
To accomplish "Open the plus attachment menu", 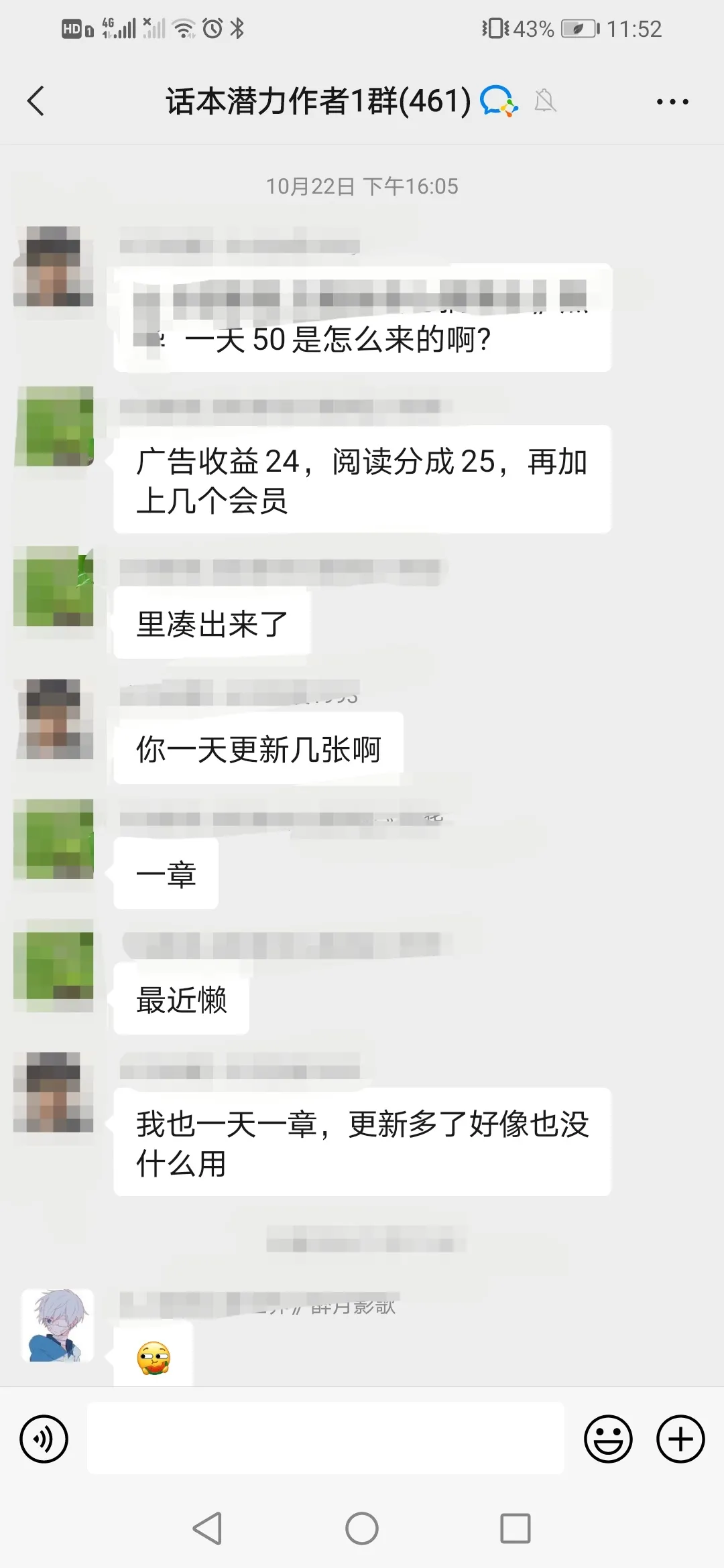I will (x=680, y=1439).
